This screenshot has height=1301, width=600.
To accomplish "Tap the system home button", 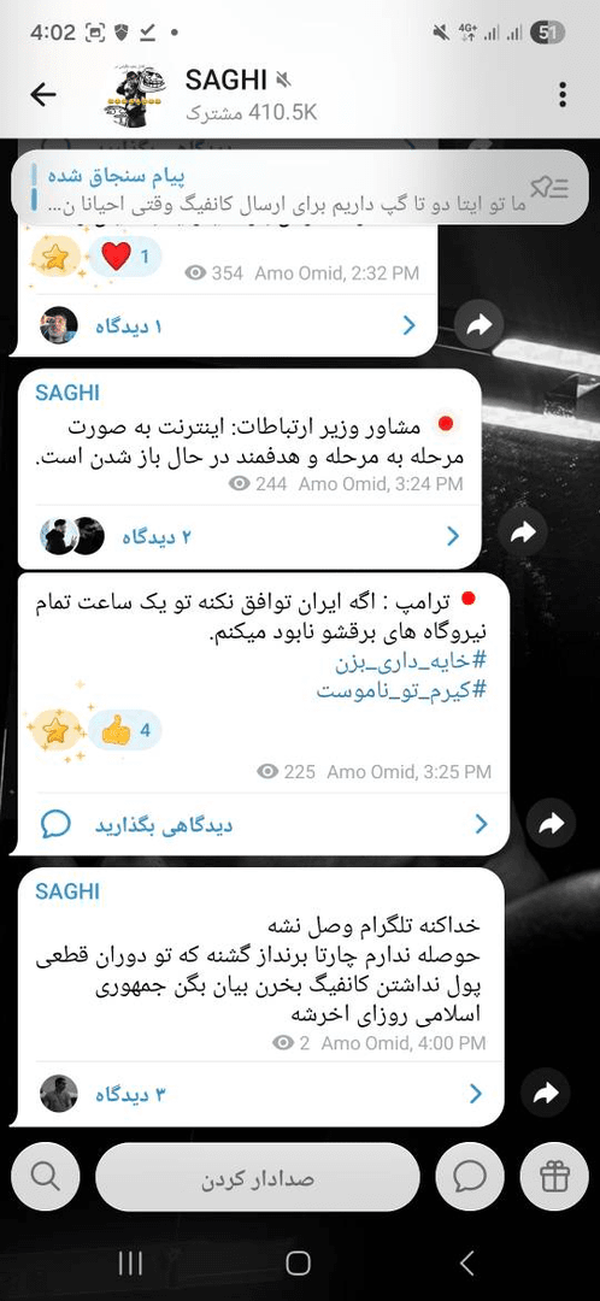I will (x=298, y=1263).
